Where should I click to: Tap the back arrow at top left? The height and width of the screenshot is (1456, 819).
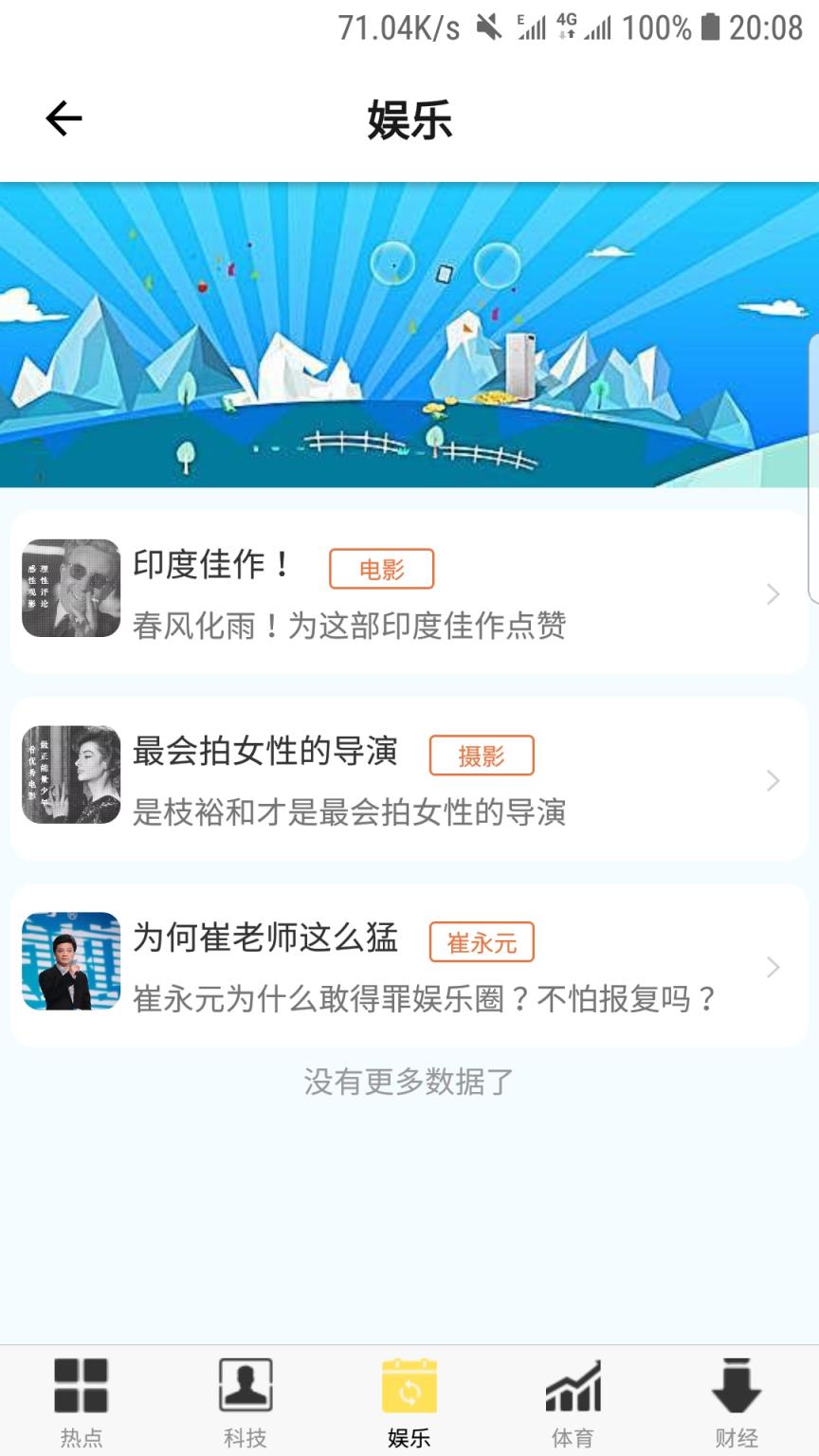tap(62, 118)
